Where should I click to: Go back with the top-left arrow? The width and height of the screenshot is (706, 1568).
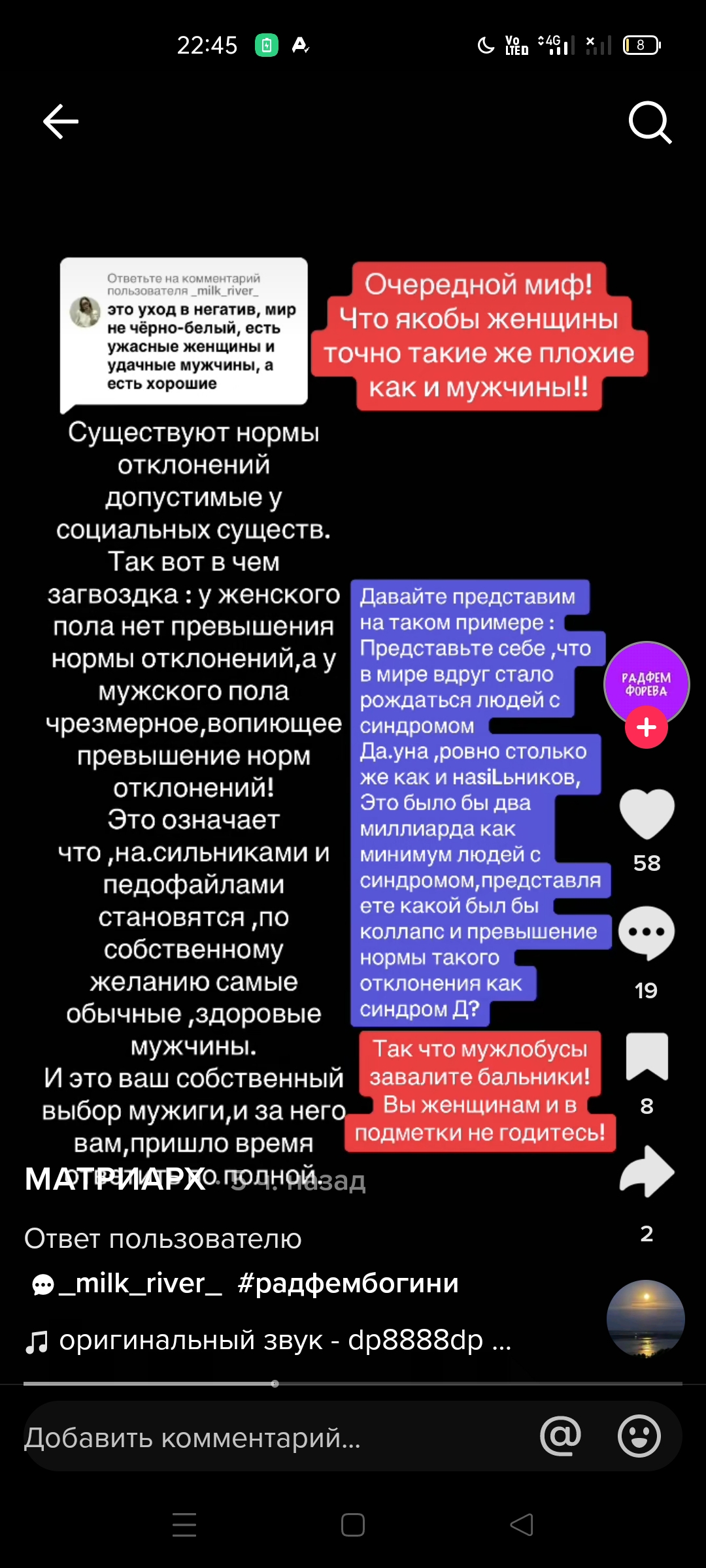click(61, 122)
